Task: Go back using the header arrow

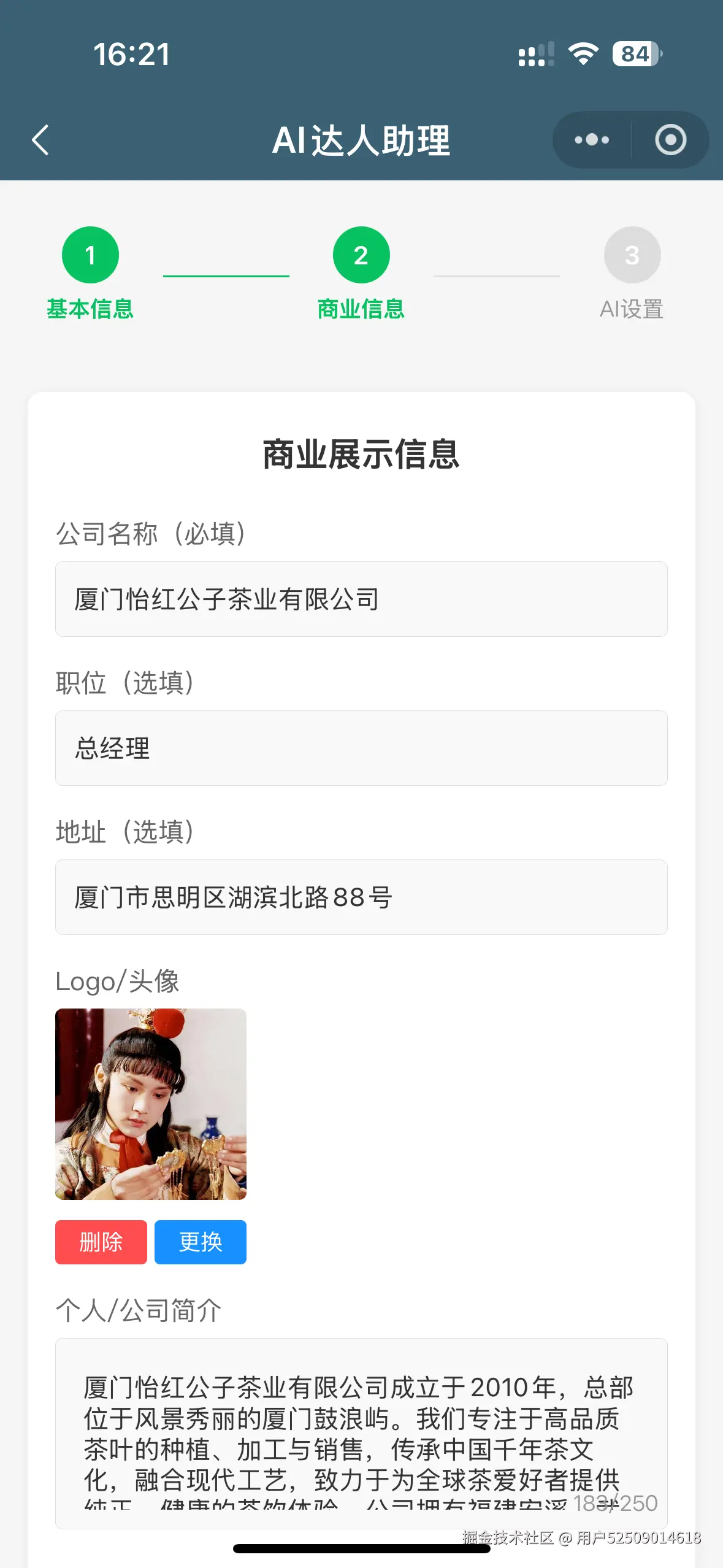Action: tap(40, 140)
